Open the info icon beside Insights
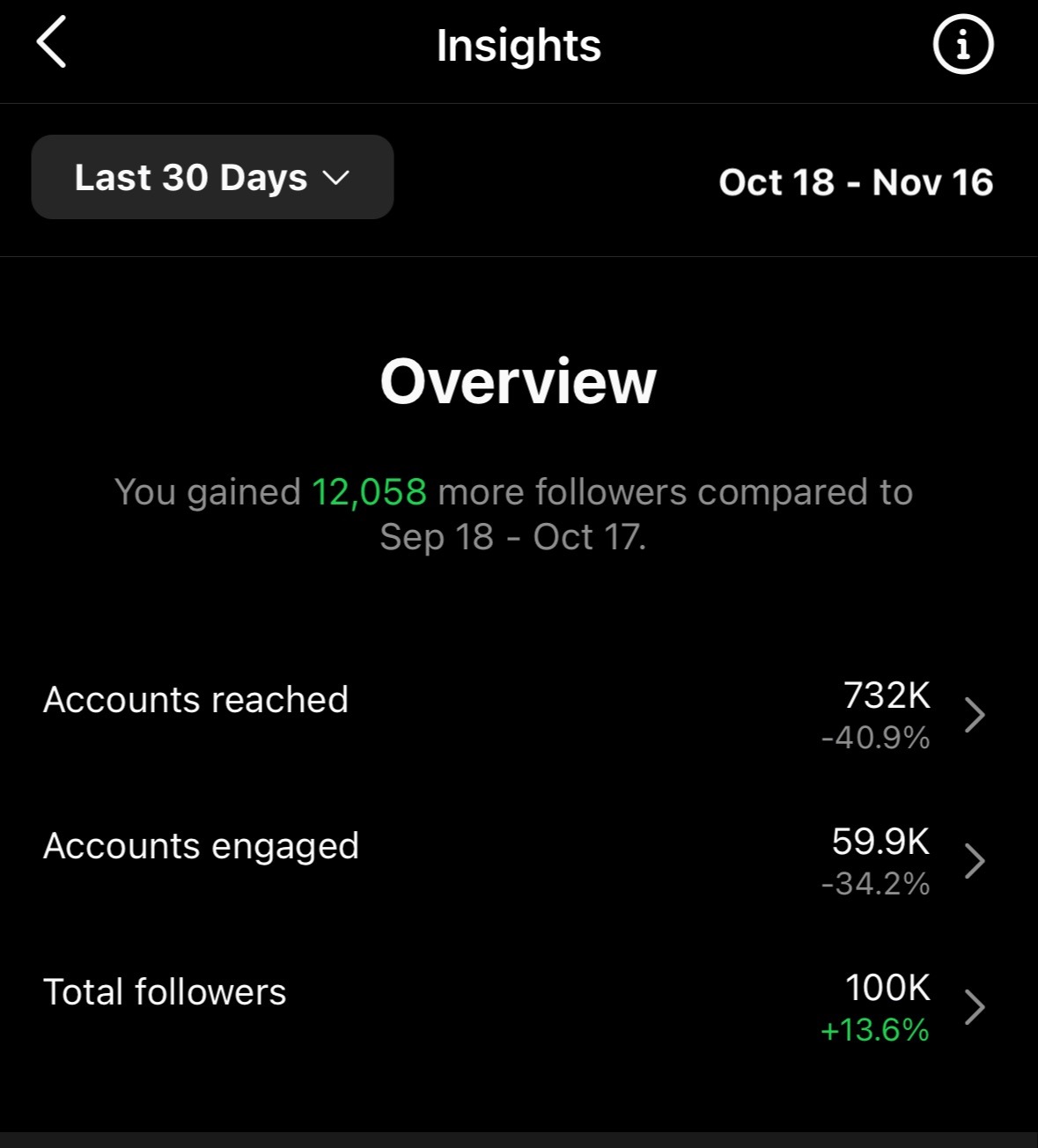Image resolution: width=1038 pixels, height=1148 pixels. pyautogui.click(x=962, y=44)
